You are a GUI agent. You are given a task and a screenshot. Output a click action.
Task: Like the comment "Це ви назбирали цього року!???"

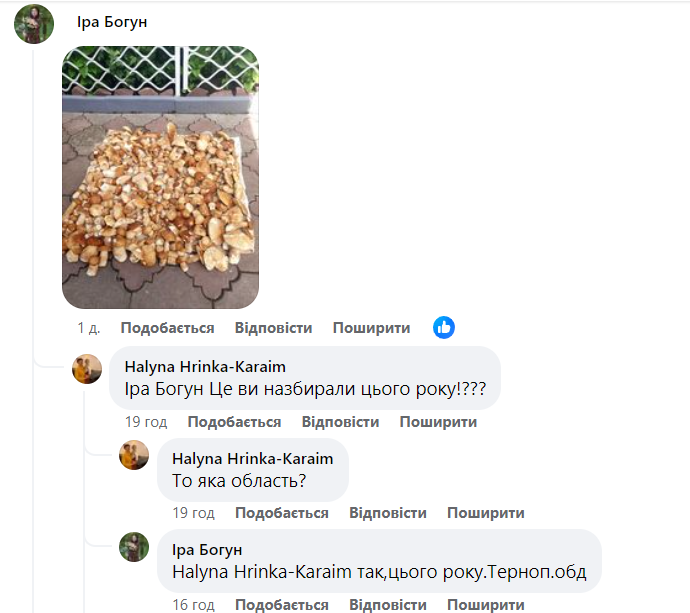(x=234, y=422)
